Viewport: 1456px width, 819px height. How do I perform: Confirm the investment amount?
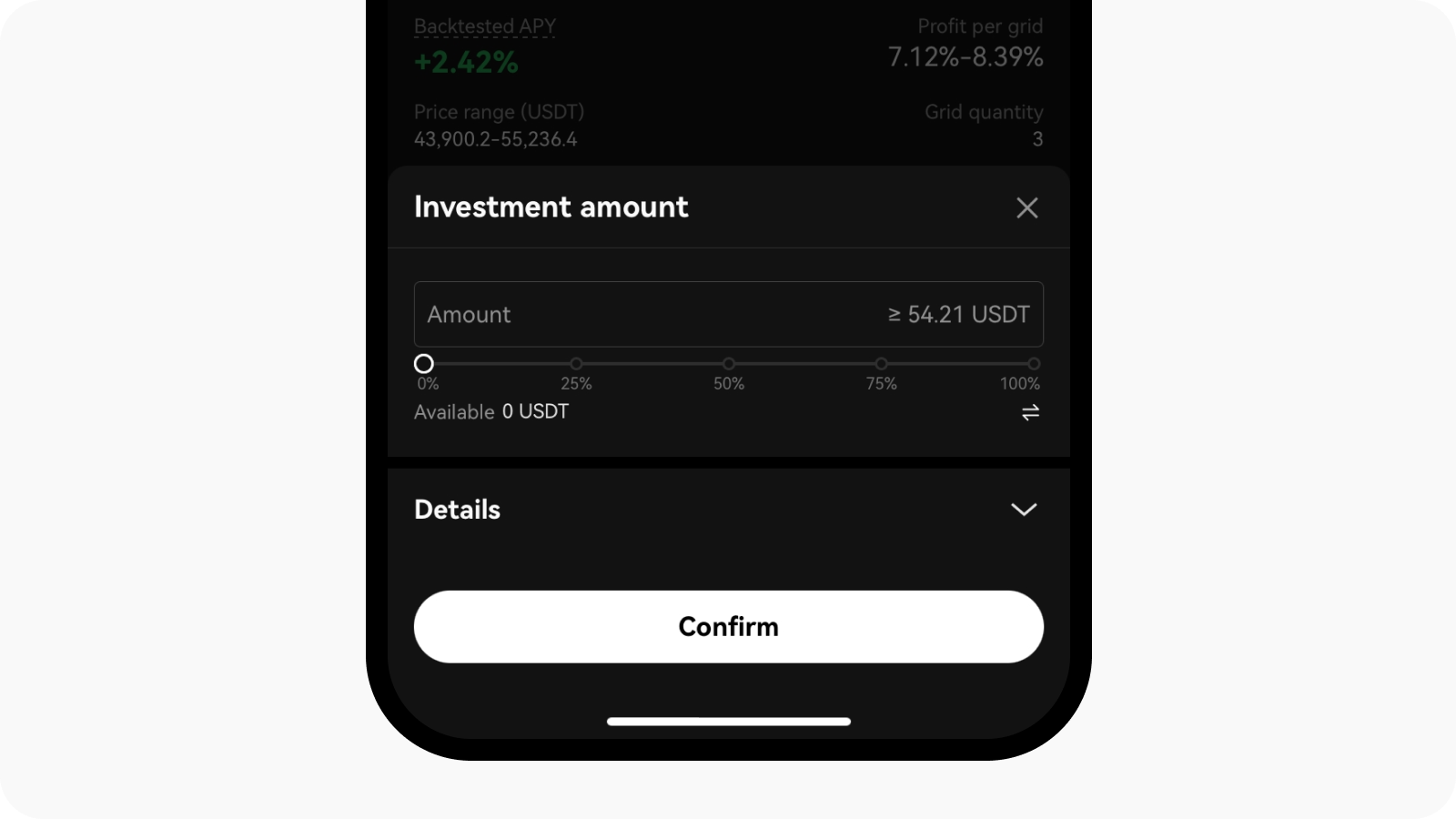click(728, 626)
